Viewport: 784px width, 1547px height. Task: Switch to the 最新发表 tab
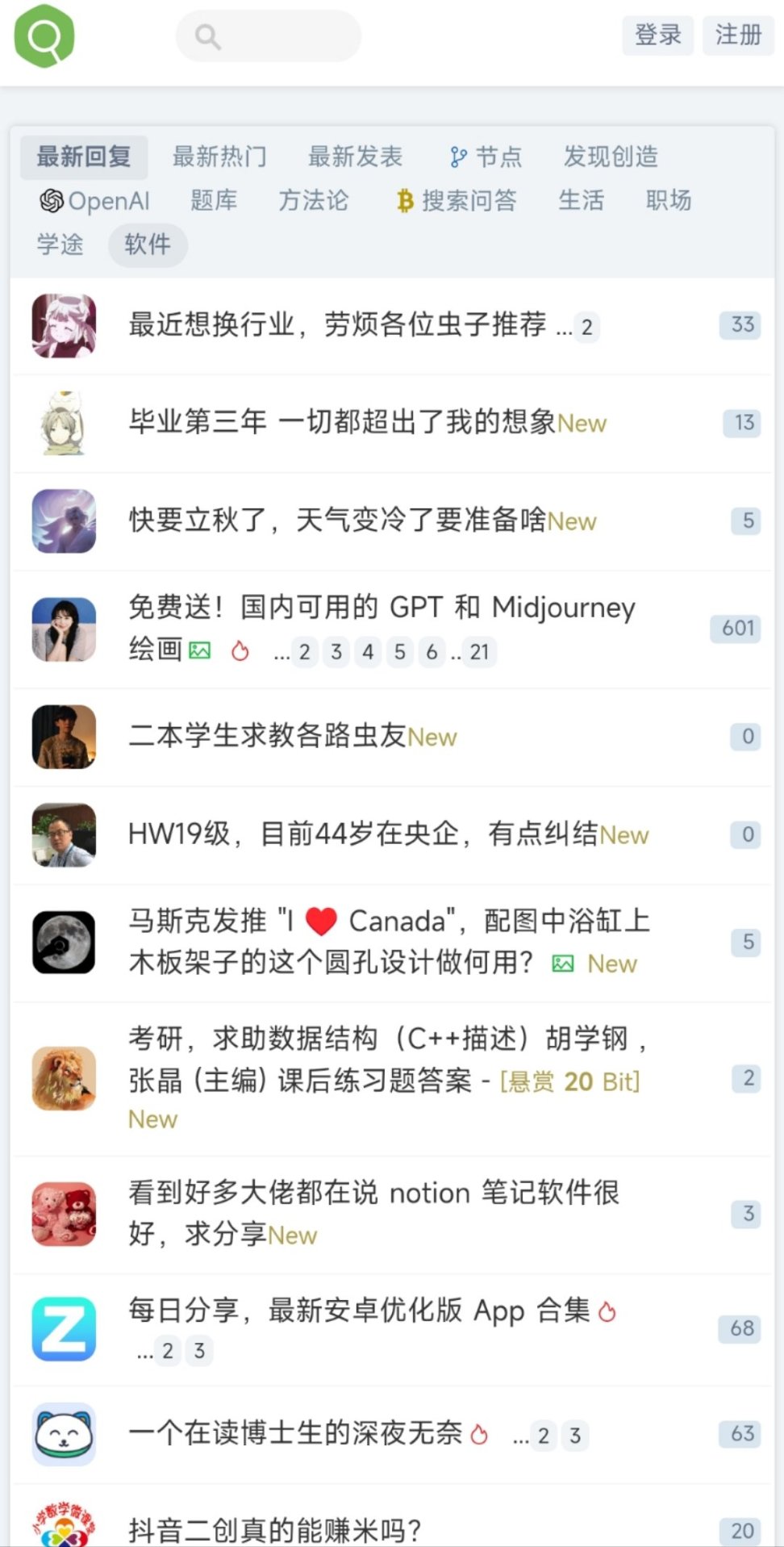click(x=355, y=157)
